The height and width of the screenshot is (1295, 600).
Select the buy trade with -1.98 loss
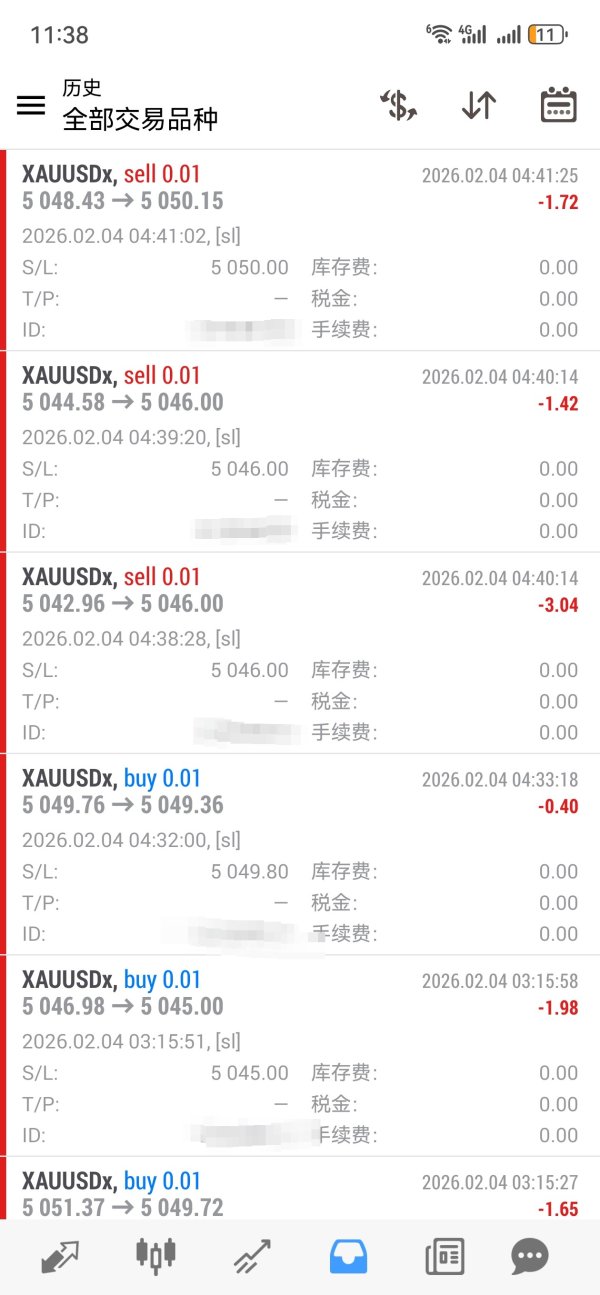(x=300, y=1056)
